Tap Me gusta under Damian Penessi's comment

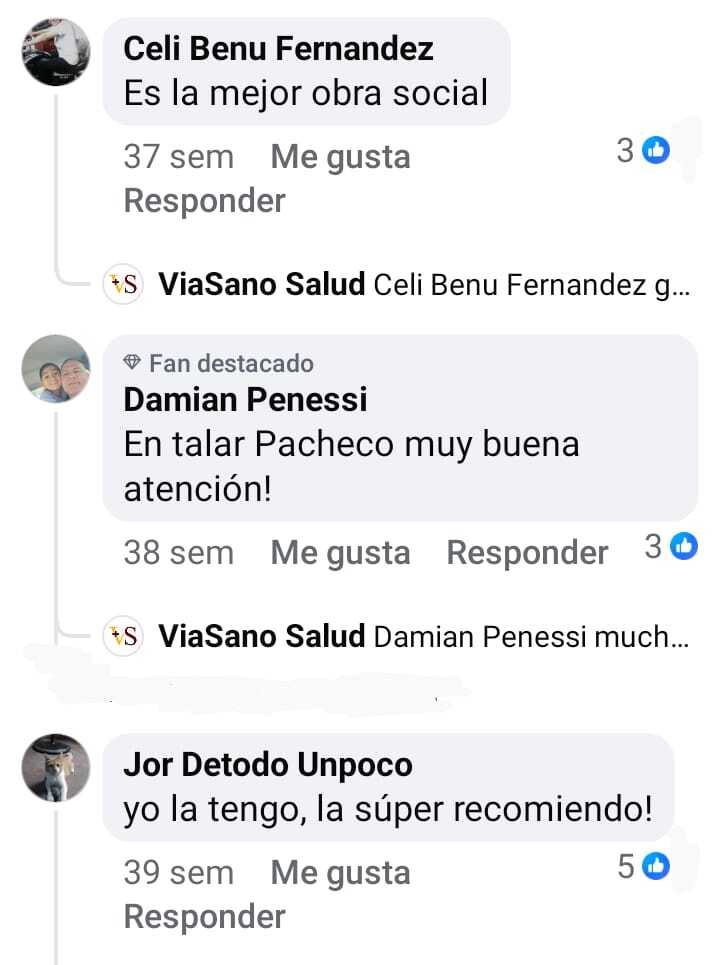pos(340,553)
